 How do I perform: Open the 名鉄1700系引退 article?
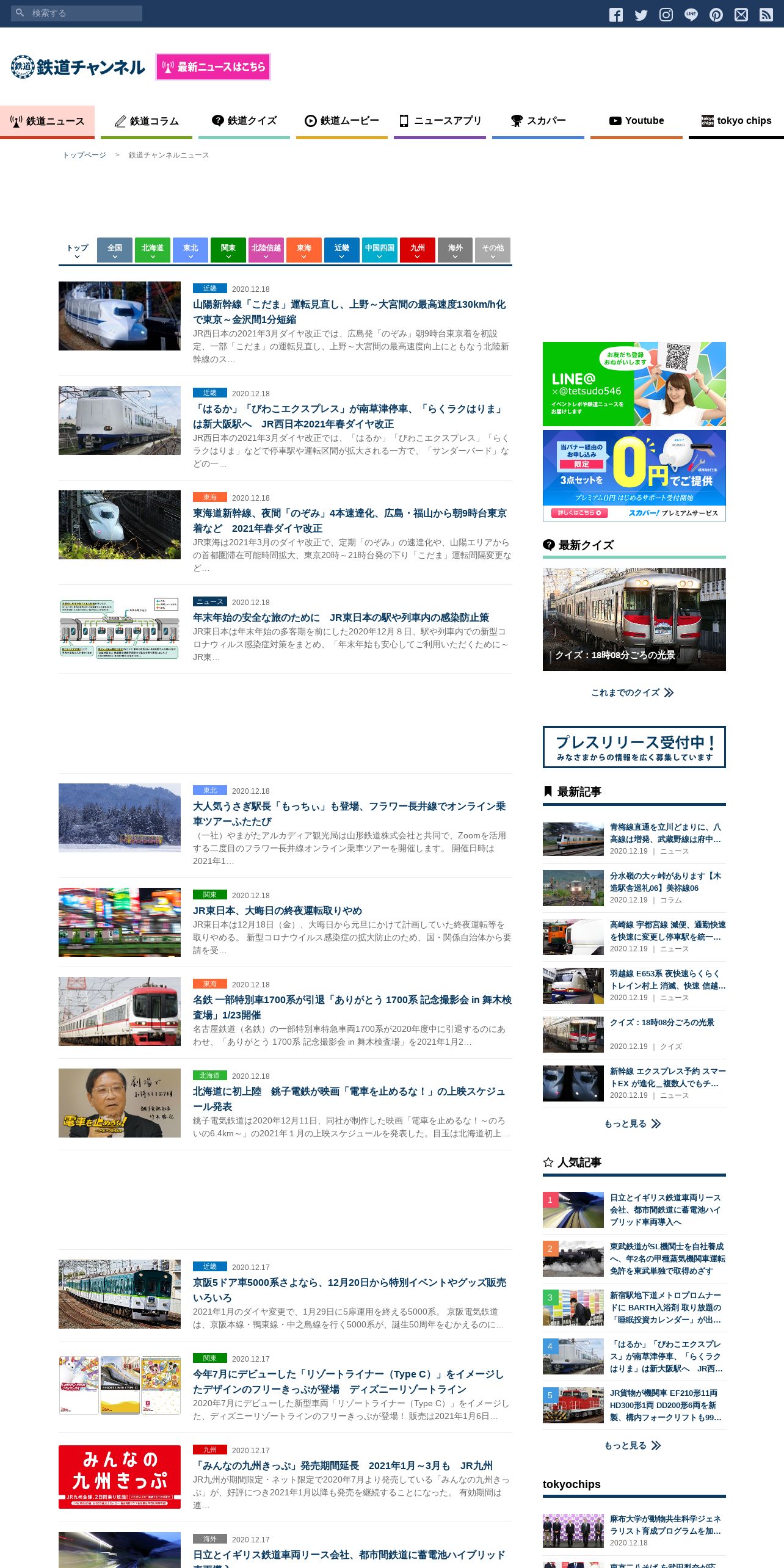tap(352, 1007)
